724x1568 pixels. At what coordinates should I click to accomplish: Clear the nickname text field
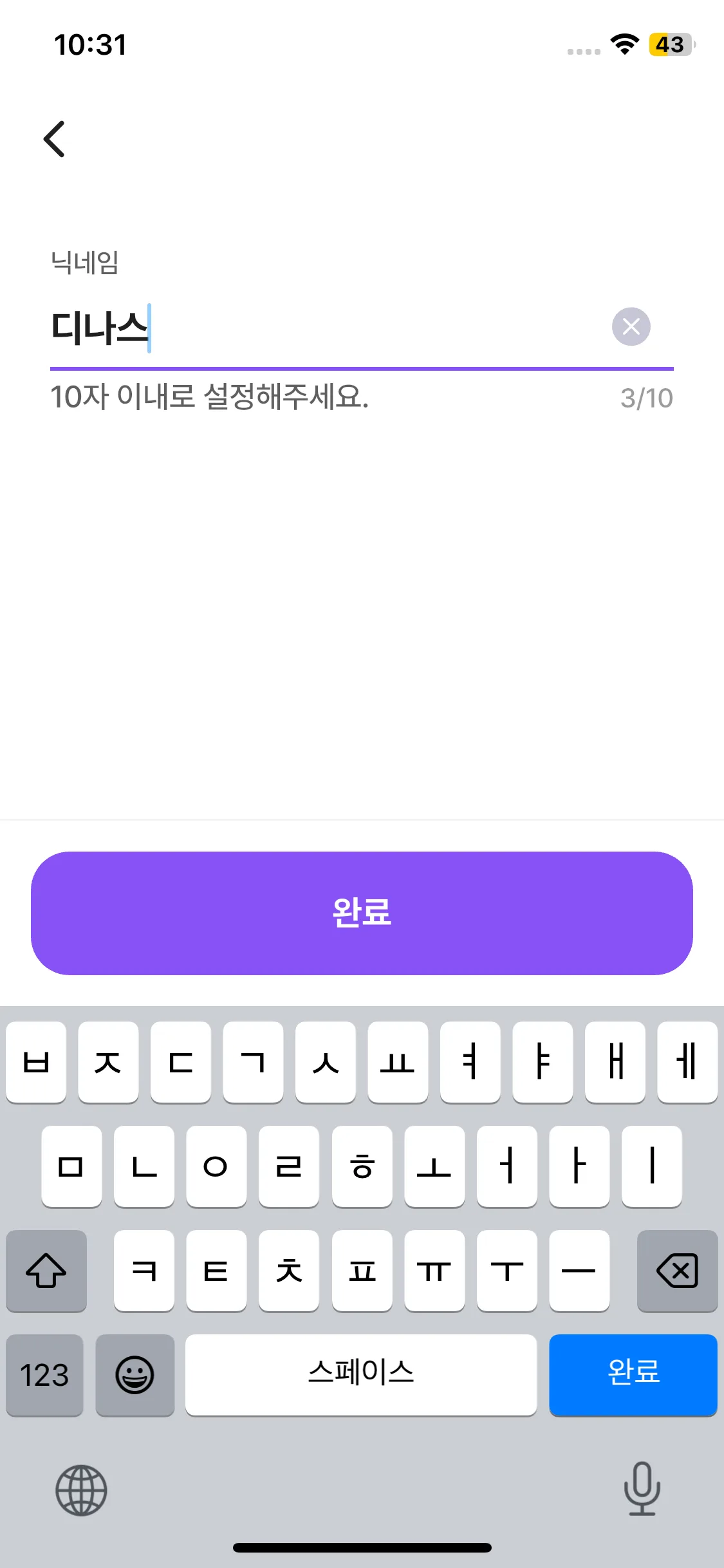(631, 326)
